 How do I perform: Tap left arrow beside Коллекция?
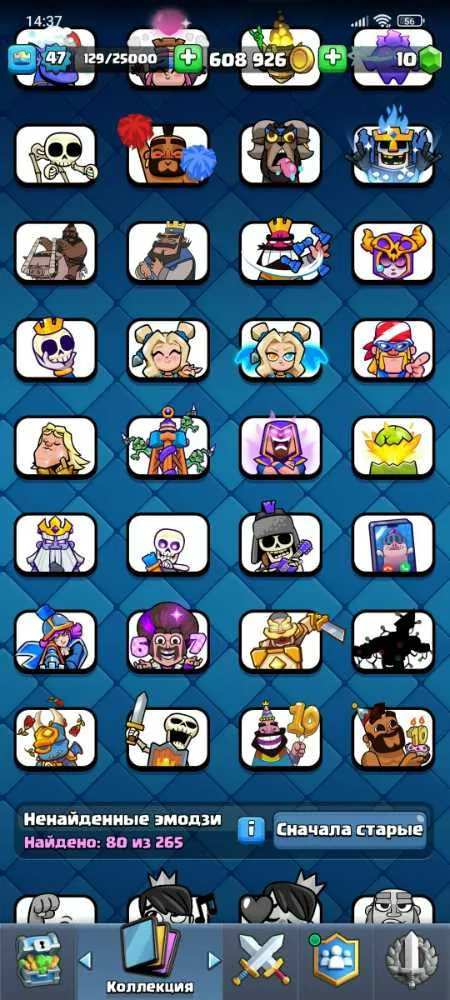(x=85, y=960)
